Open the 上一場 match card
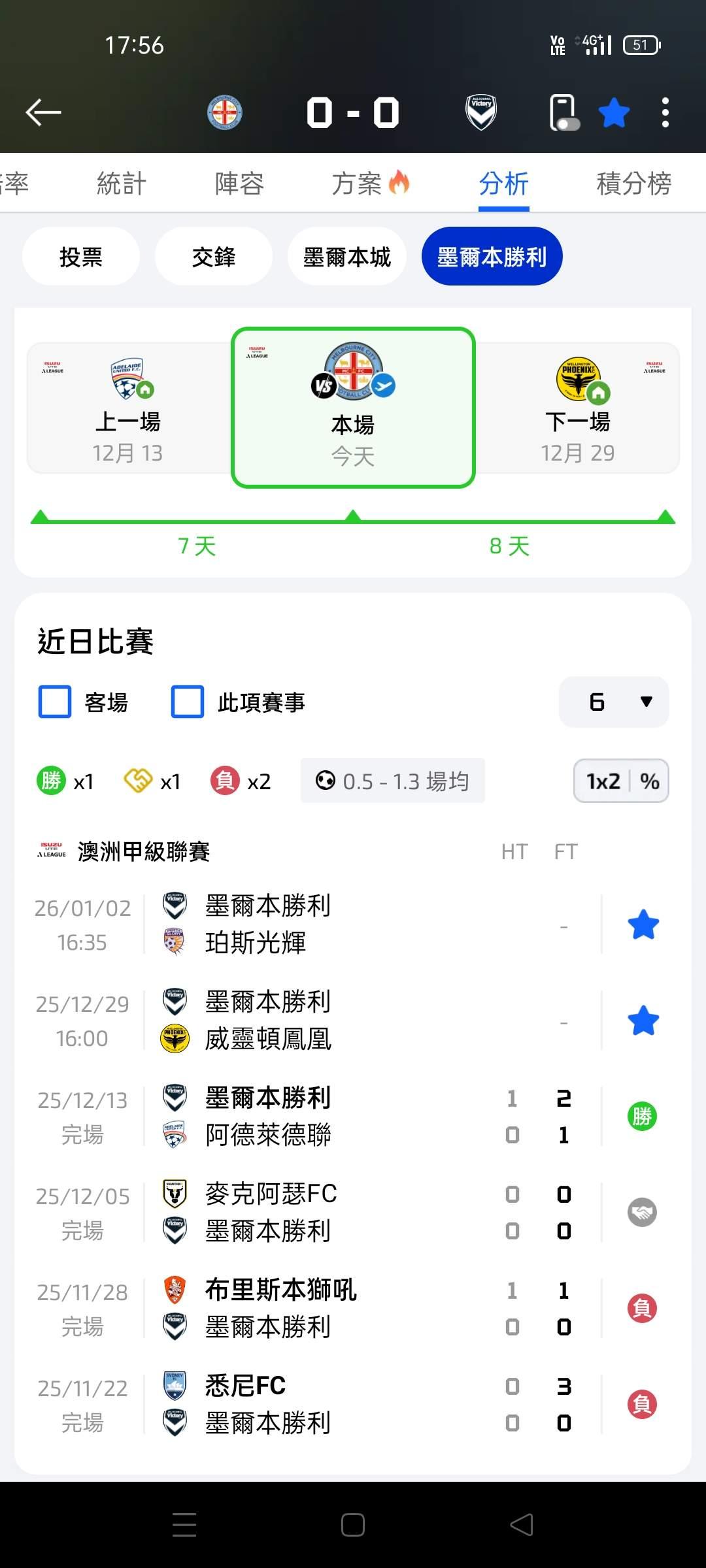This screenshot has height=1568, width=706. click(128, 408)
